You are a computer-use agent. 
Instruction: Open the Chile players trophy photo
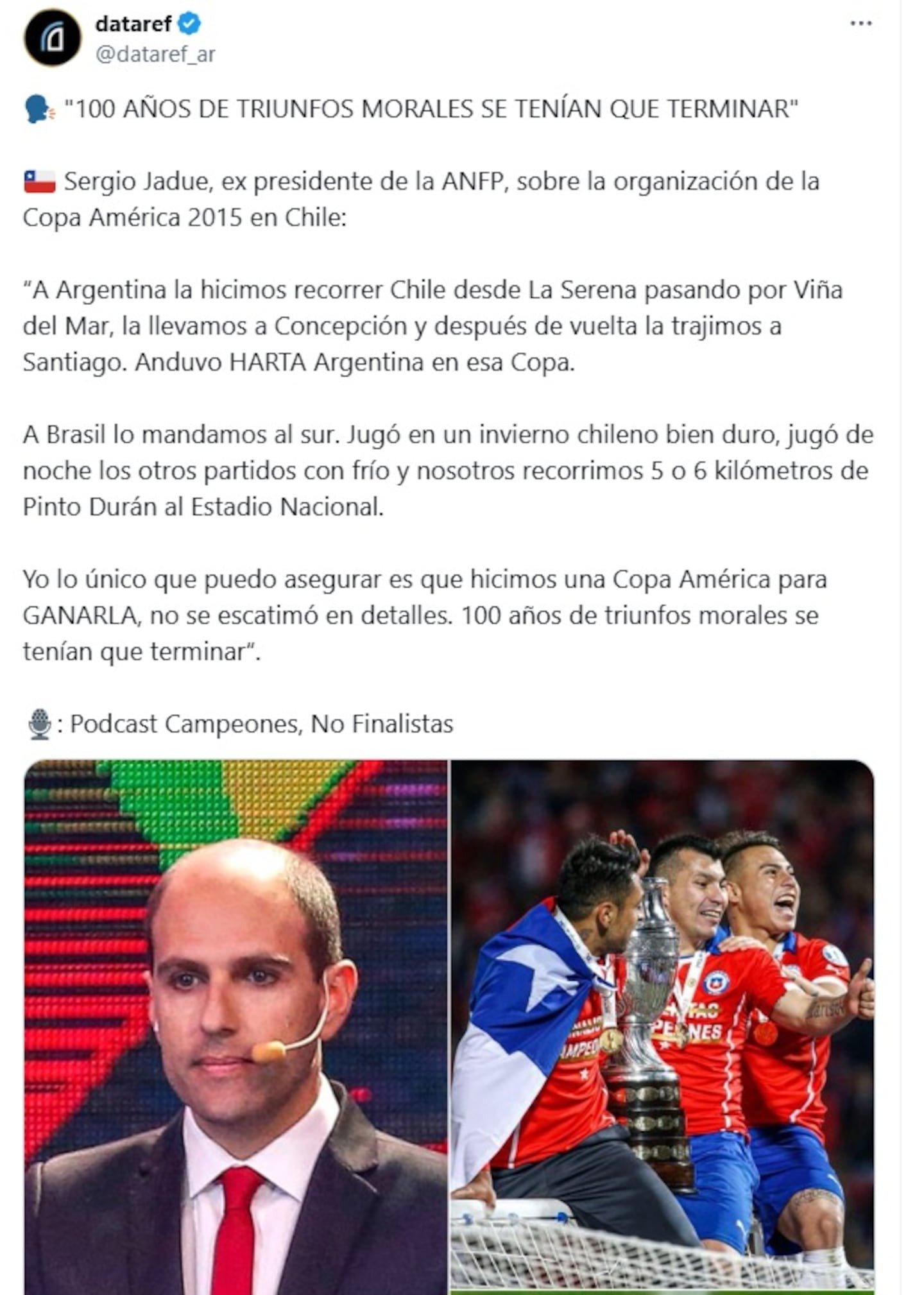click(662, 1025)
